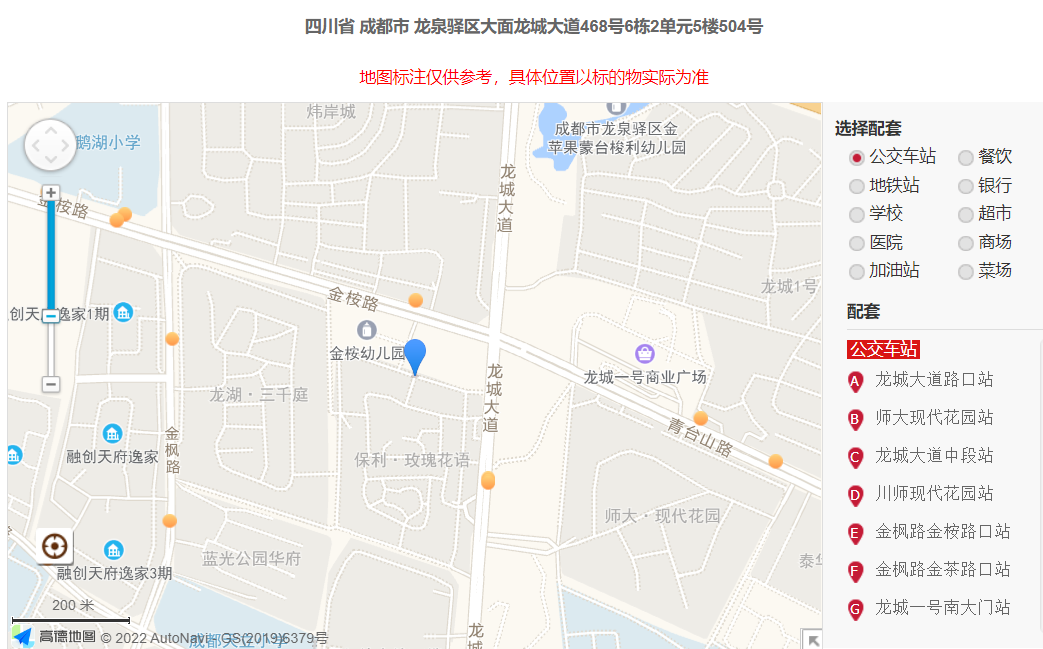This screenshot has width=1043, height=649.
Task: Open 师大现代花园站 bus stop
Action: [x=933, y=418]
